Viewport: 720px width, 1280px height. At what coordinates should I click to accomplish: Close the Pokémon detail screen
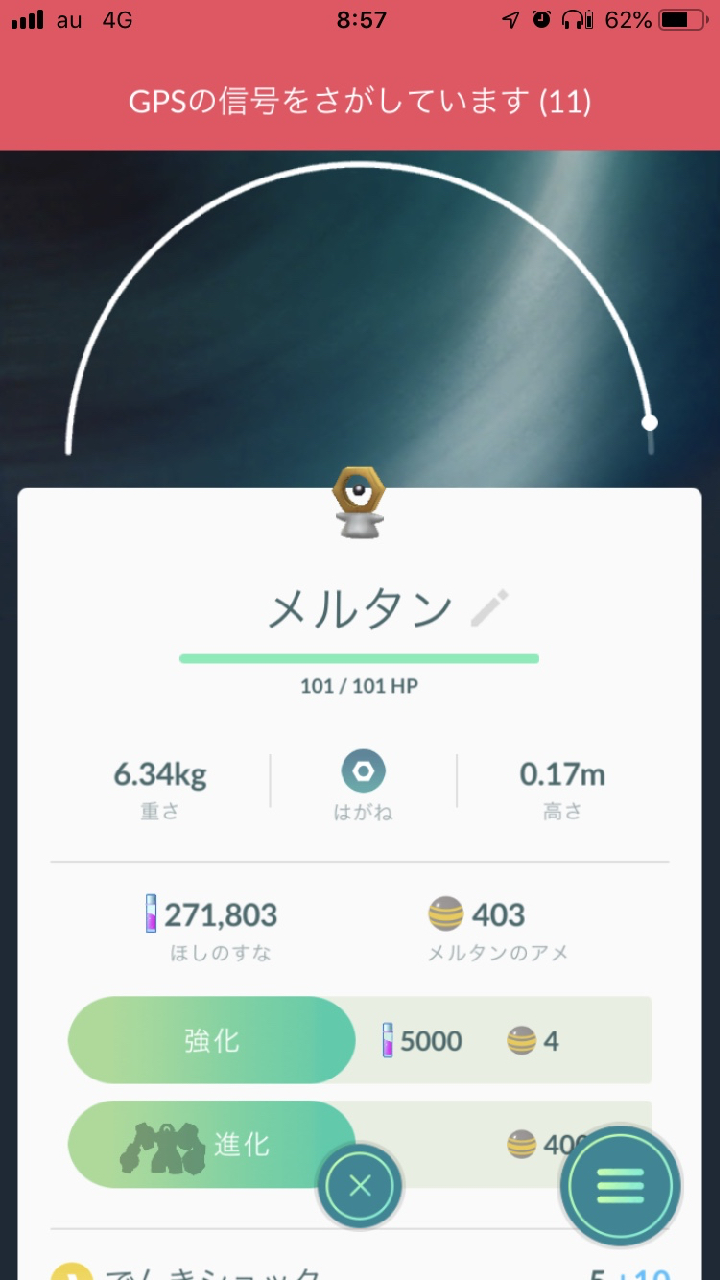coord(360,1186)
